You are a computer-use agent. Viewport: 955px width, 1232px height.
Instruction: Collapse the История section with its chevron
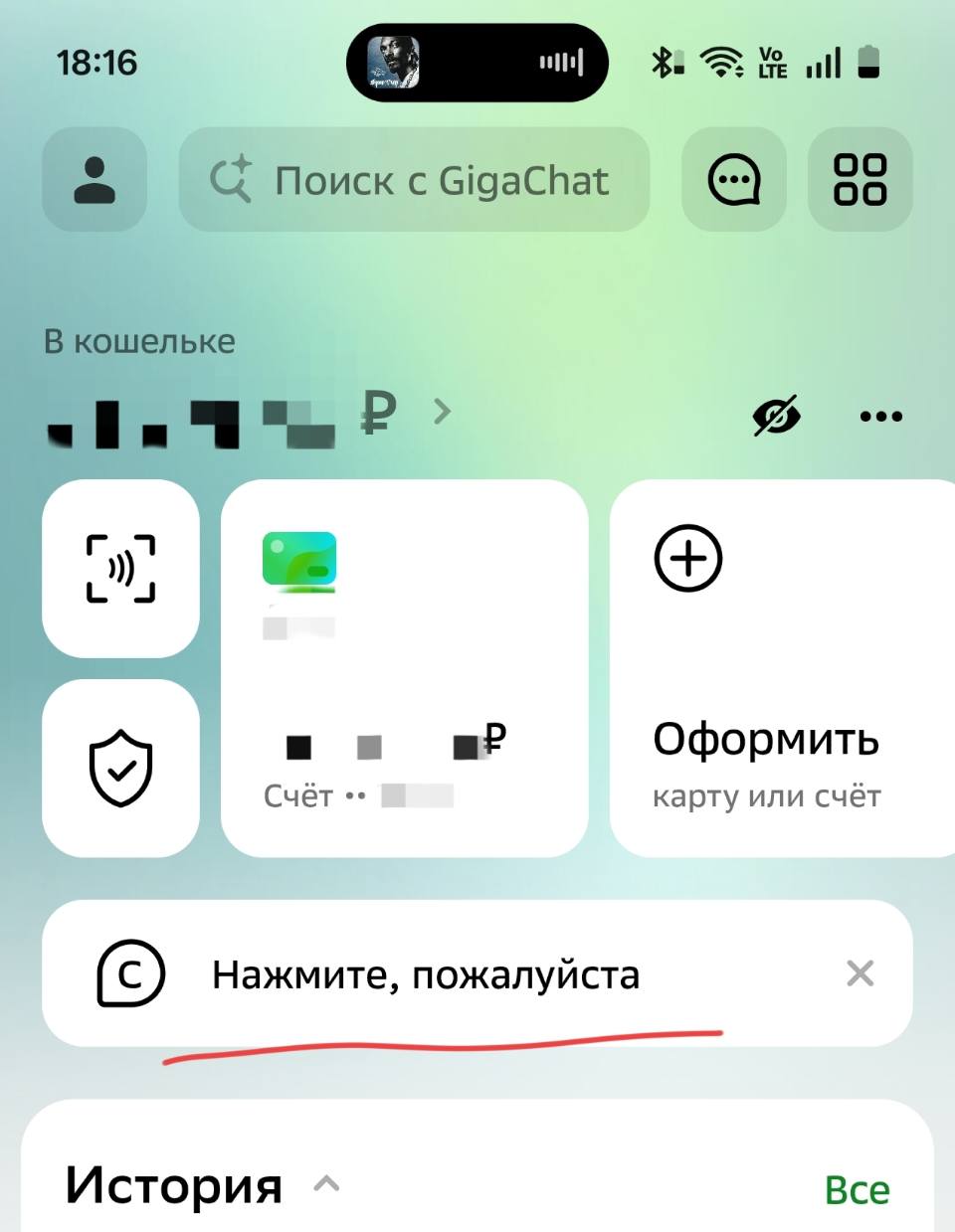tap(324, 1185)
